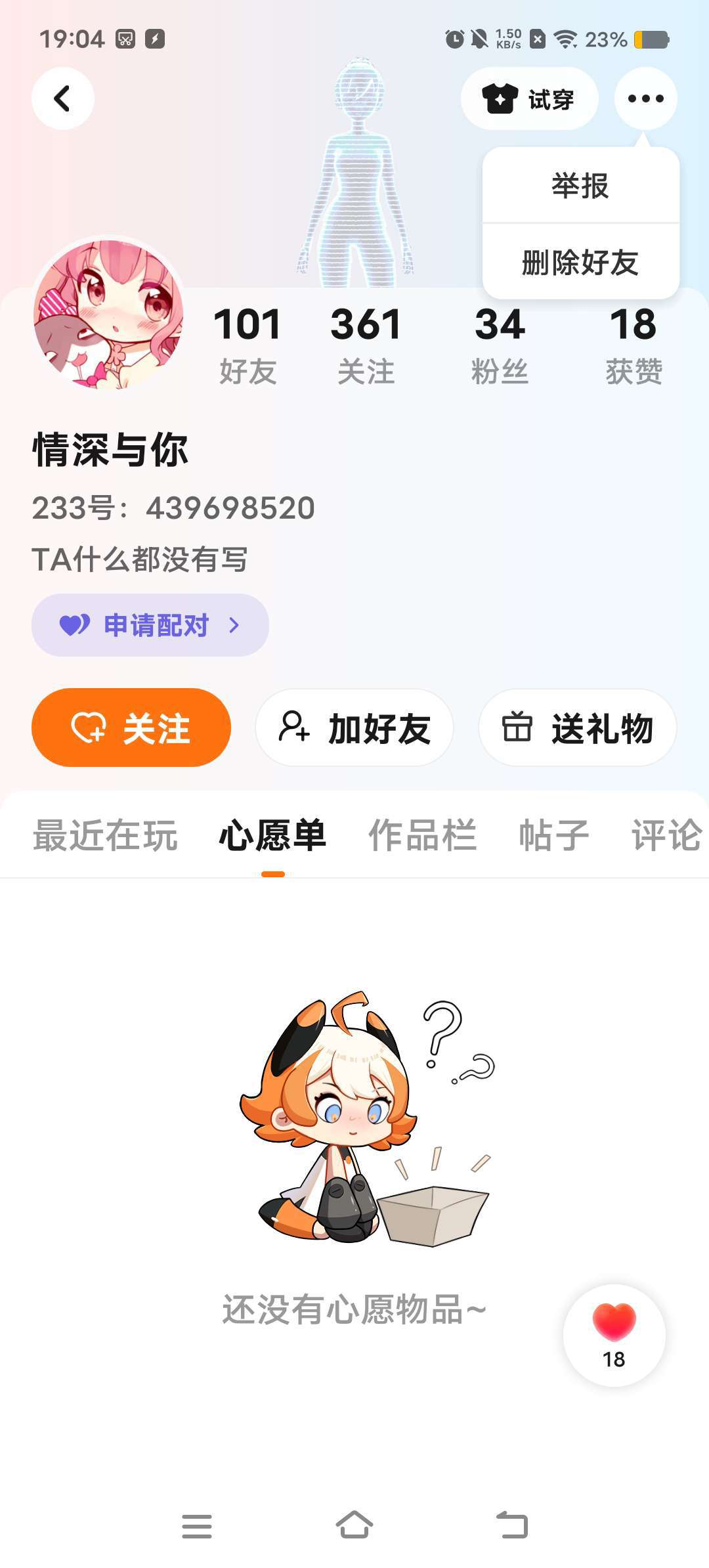Go back using the top-left arrow
Viewport: 709px width, 1568px height.
(62, 99)
